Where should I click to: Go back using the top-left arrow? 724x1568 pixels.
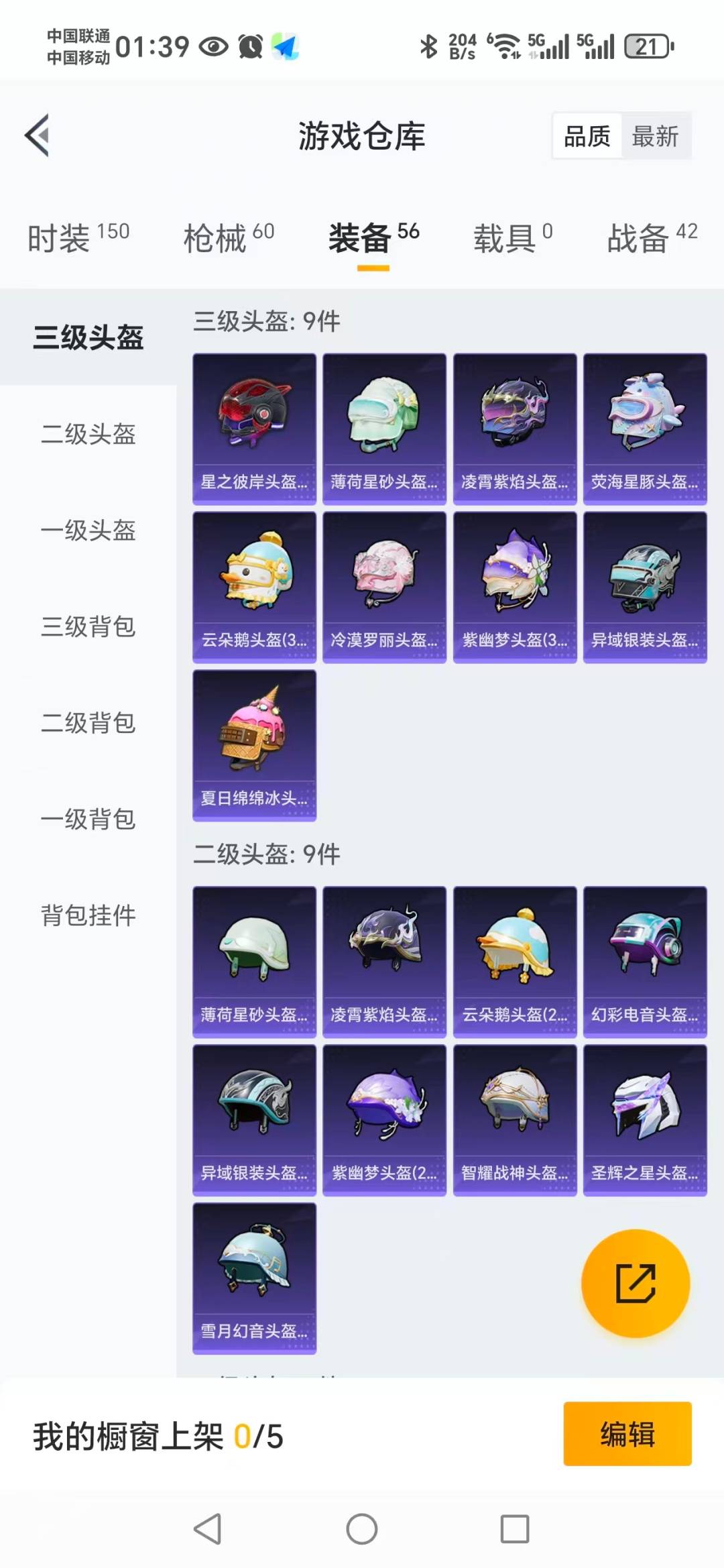pyautogui.click(x=38, y=135)
